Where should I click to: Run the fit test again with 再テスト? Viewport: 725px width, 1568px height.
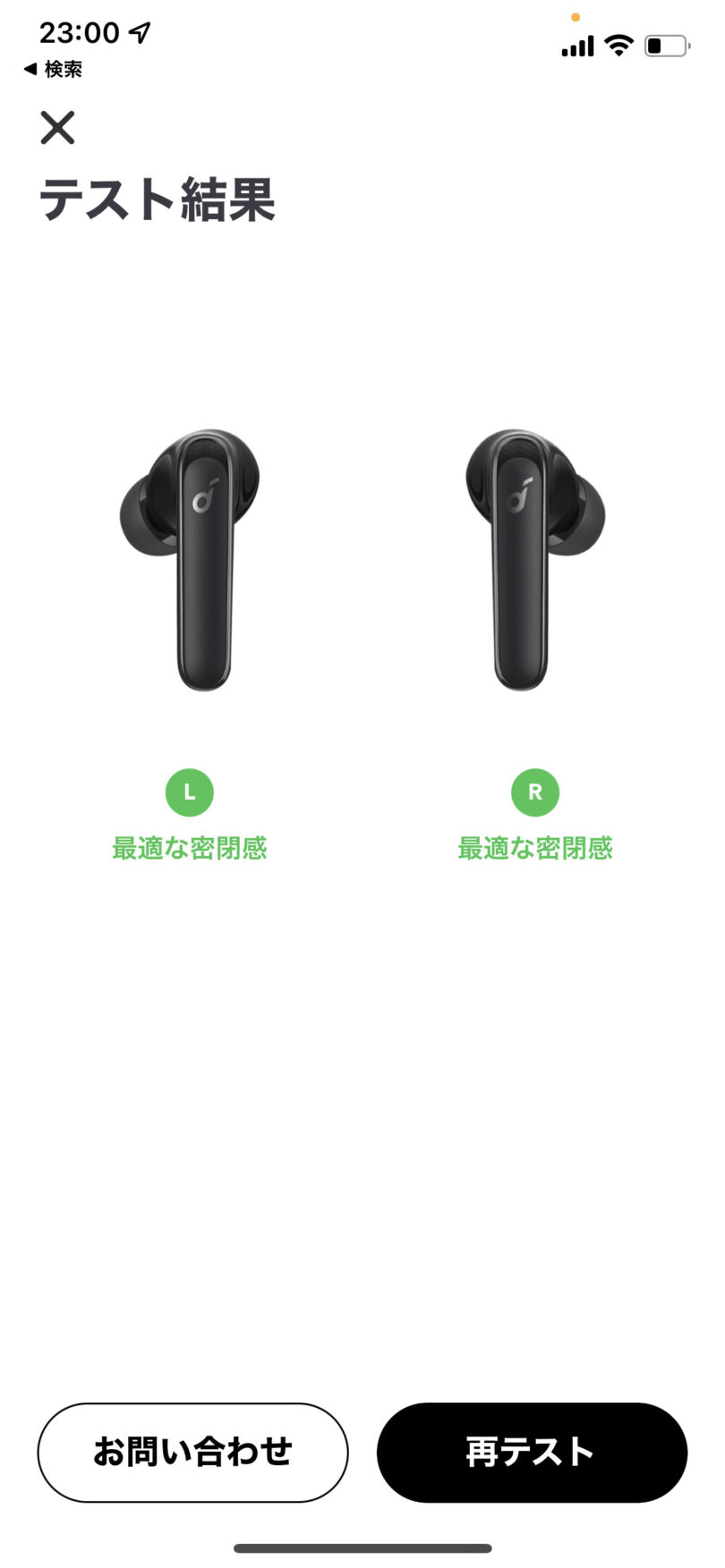click(532, 1451)
